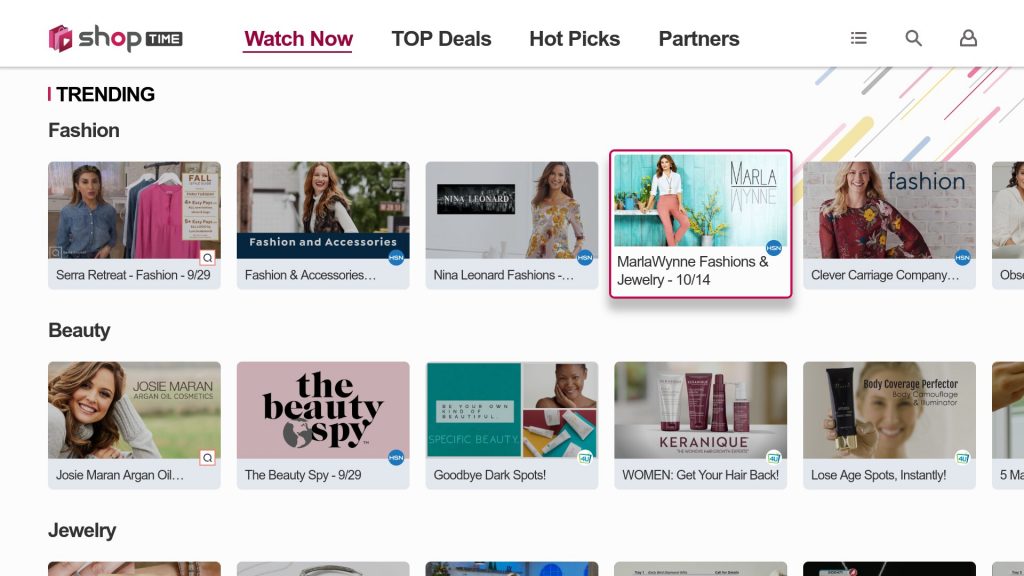The width and height of the screenshot is (1024, 576).
Task: Watch The Beauty Spy - 9/29
Action: [323, 425]
